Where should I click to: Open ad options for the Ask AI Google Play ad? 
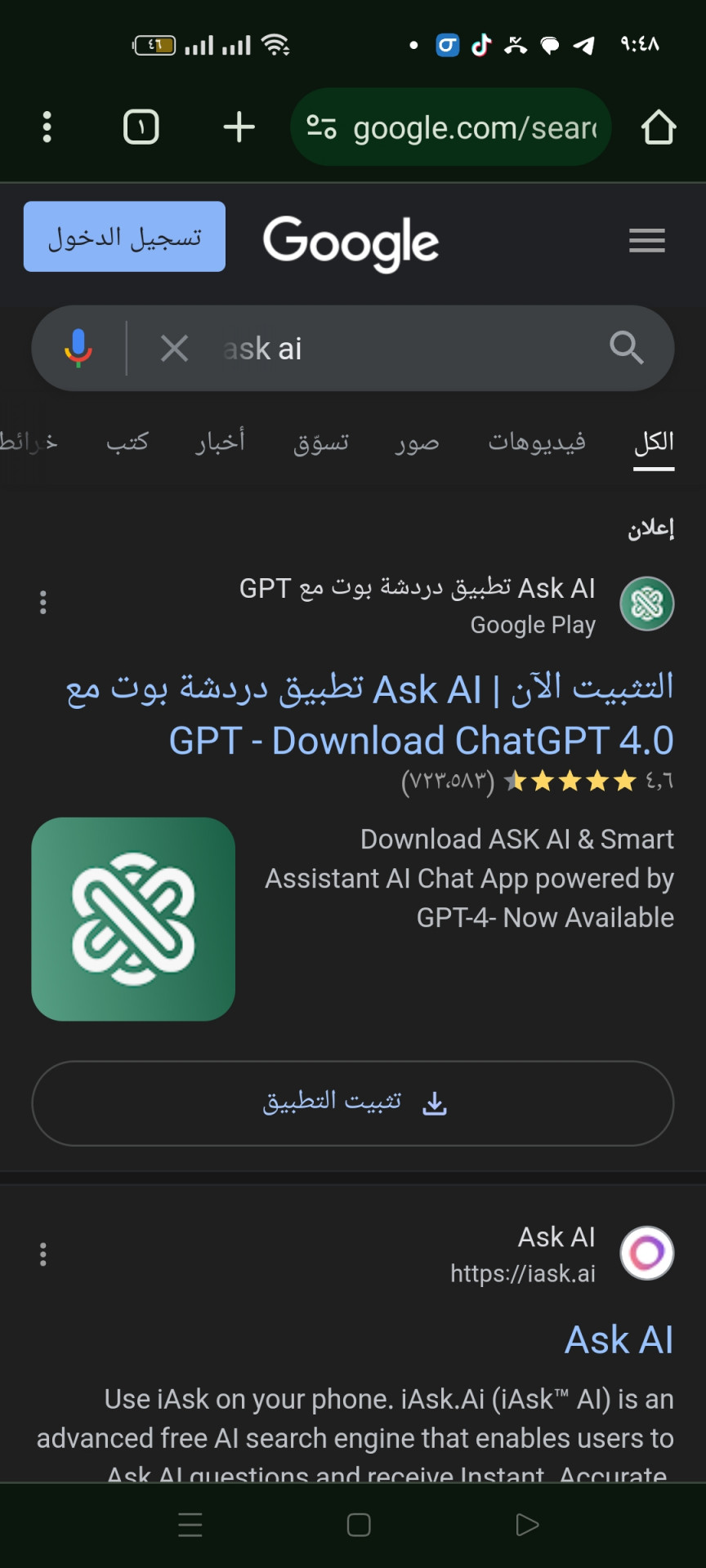tap(43, 603)
